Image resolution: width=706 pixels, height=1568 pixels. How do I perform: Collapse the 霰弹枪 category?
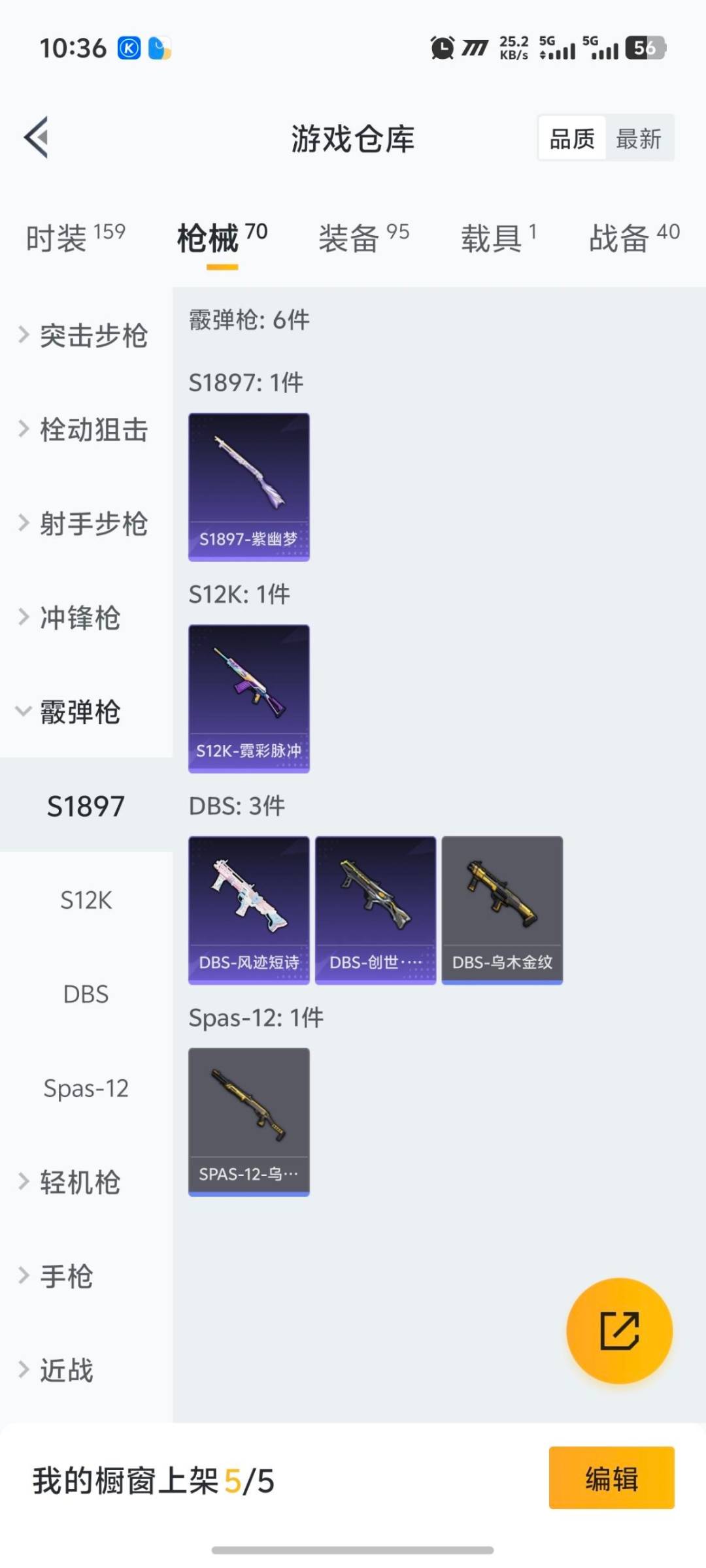(78, 712)
